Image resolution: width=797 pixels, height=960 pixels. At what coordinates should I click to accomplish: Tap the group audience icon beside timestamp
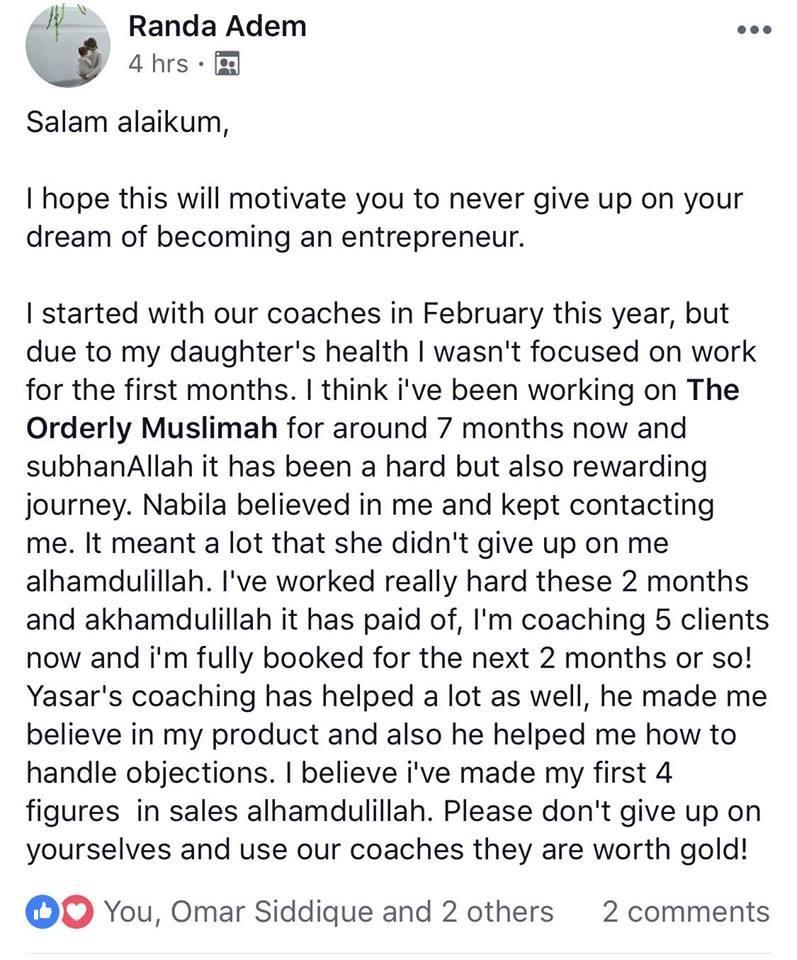tap(228, 65)
